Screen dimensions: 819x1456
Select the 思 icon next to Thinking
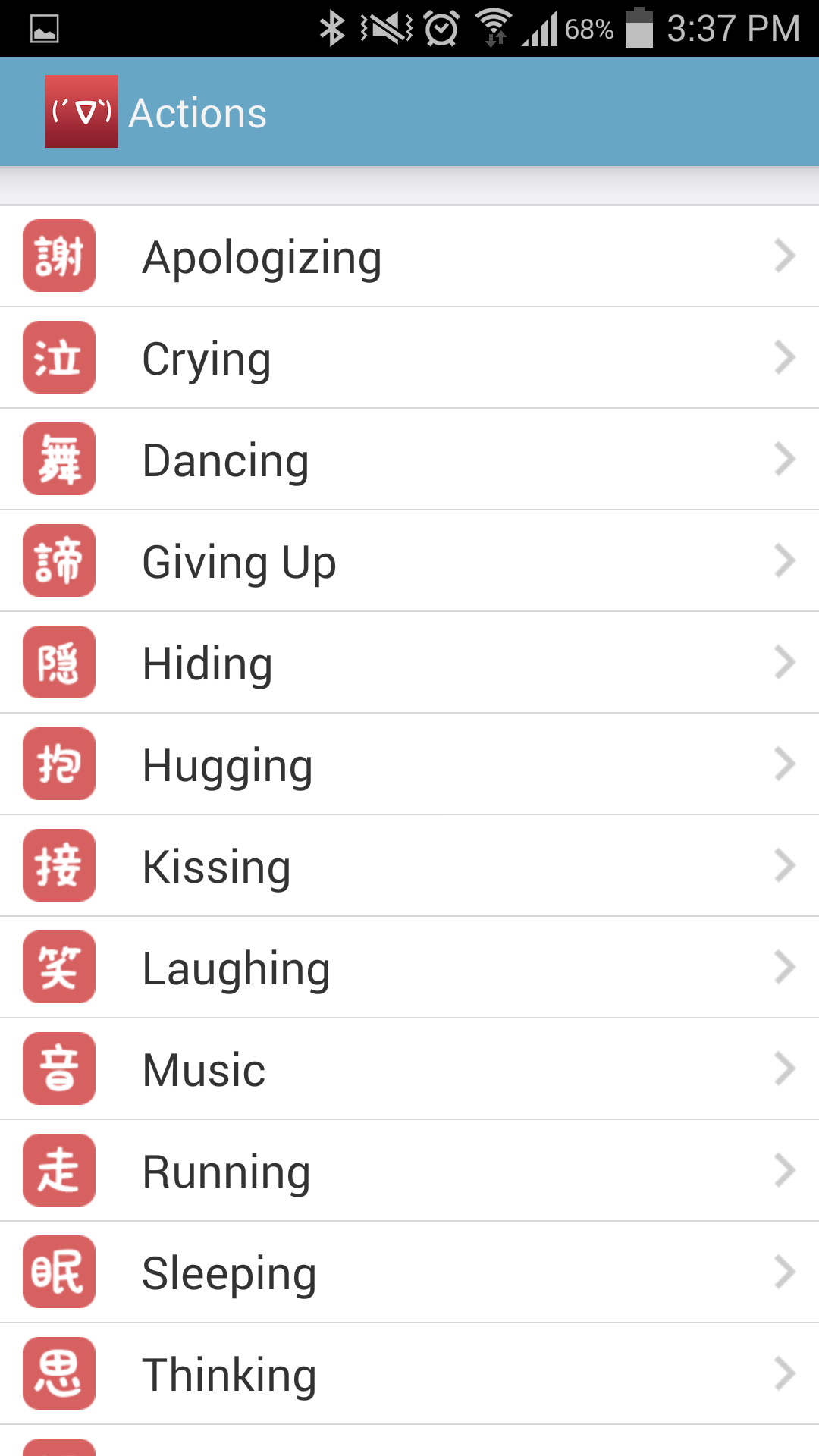(x=58, y=1373)
